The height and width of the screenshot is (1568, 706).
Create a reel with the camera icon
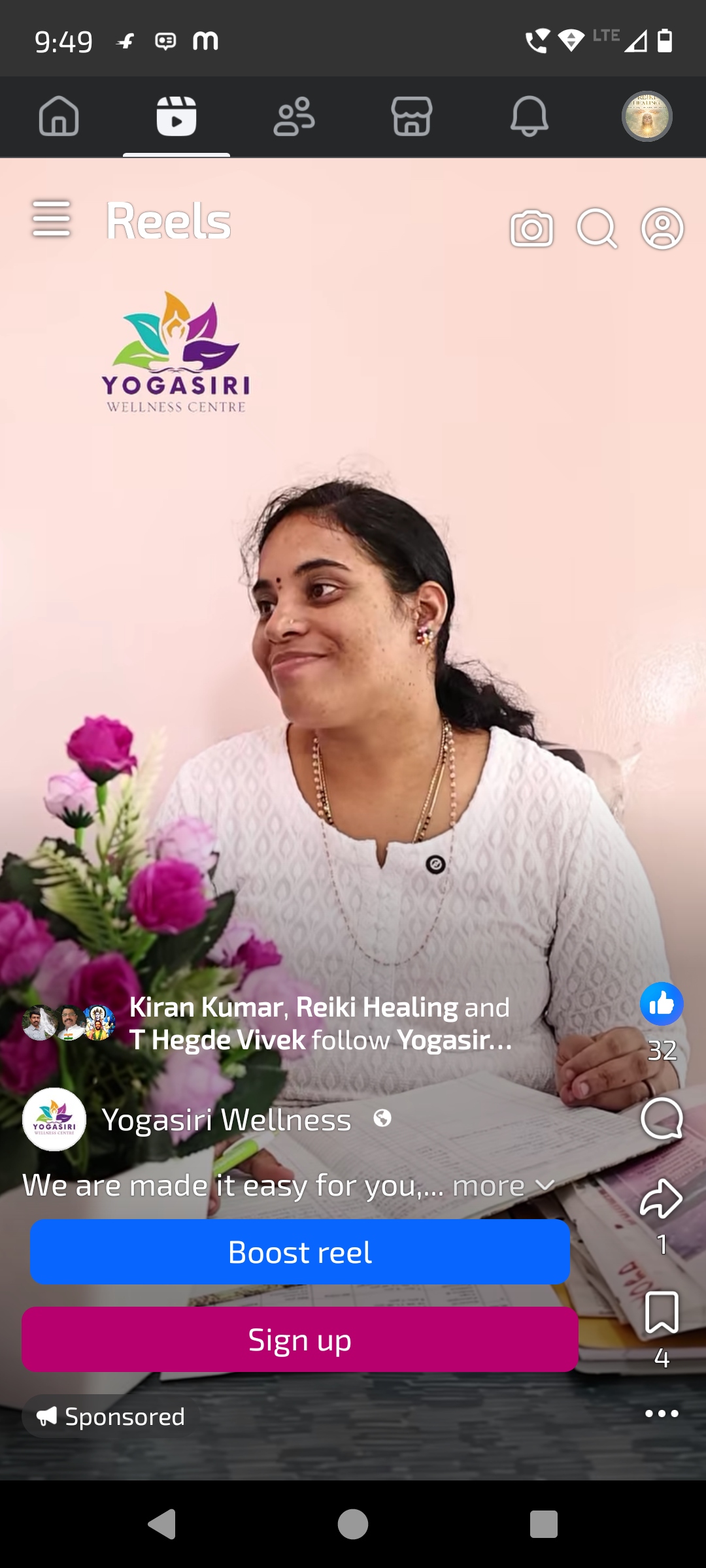click(x=531, y=229)
